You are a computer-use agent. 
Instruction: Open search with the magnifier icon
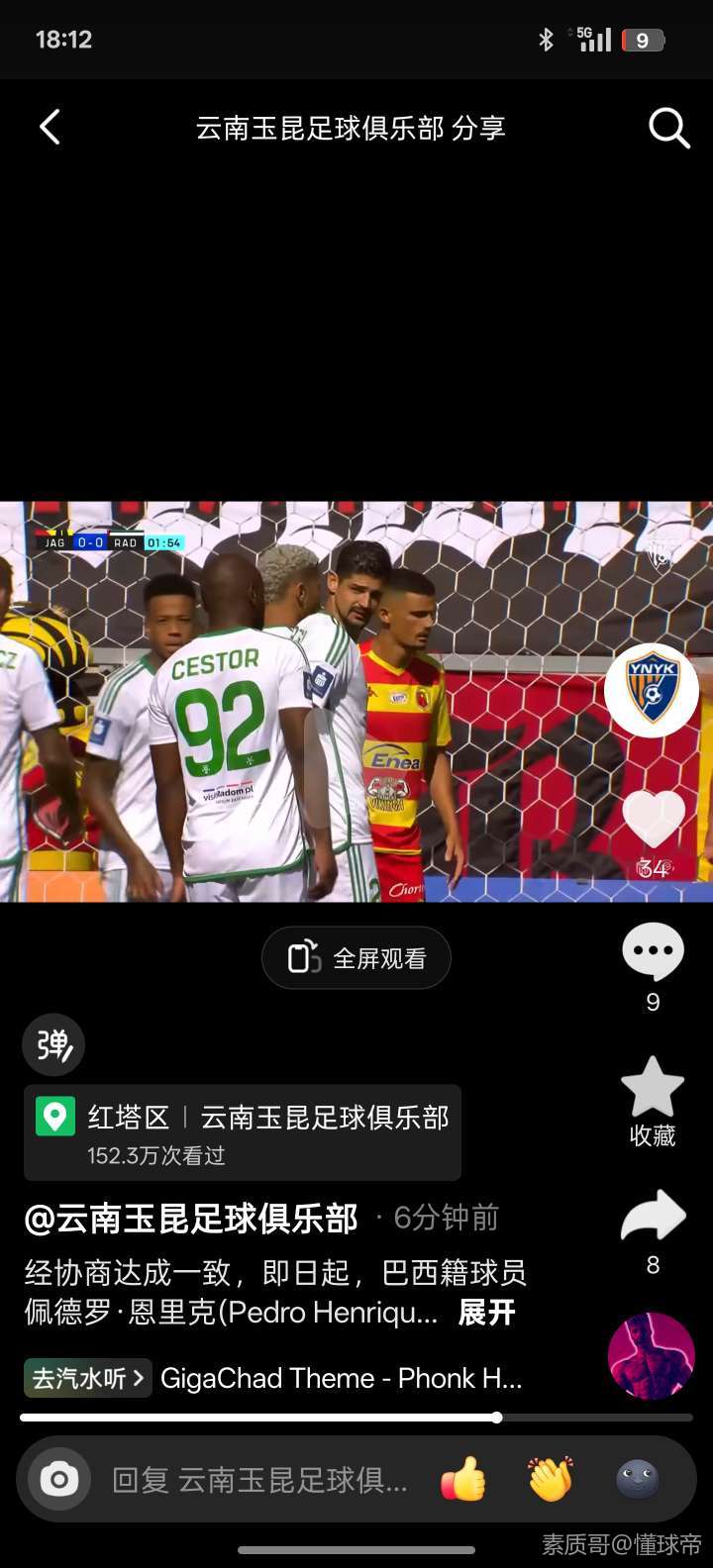(668, 128)
